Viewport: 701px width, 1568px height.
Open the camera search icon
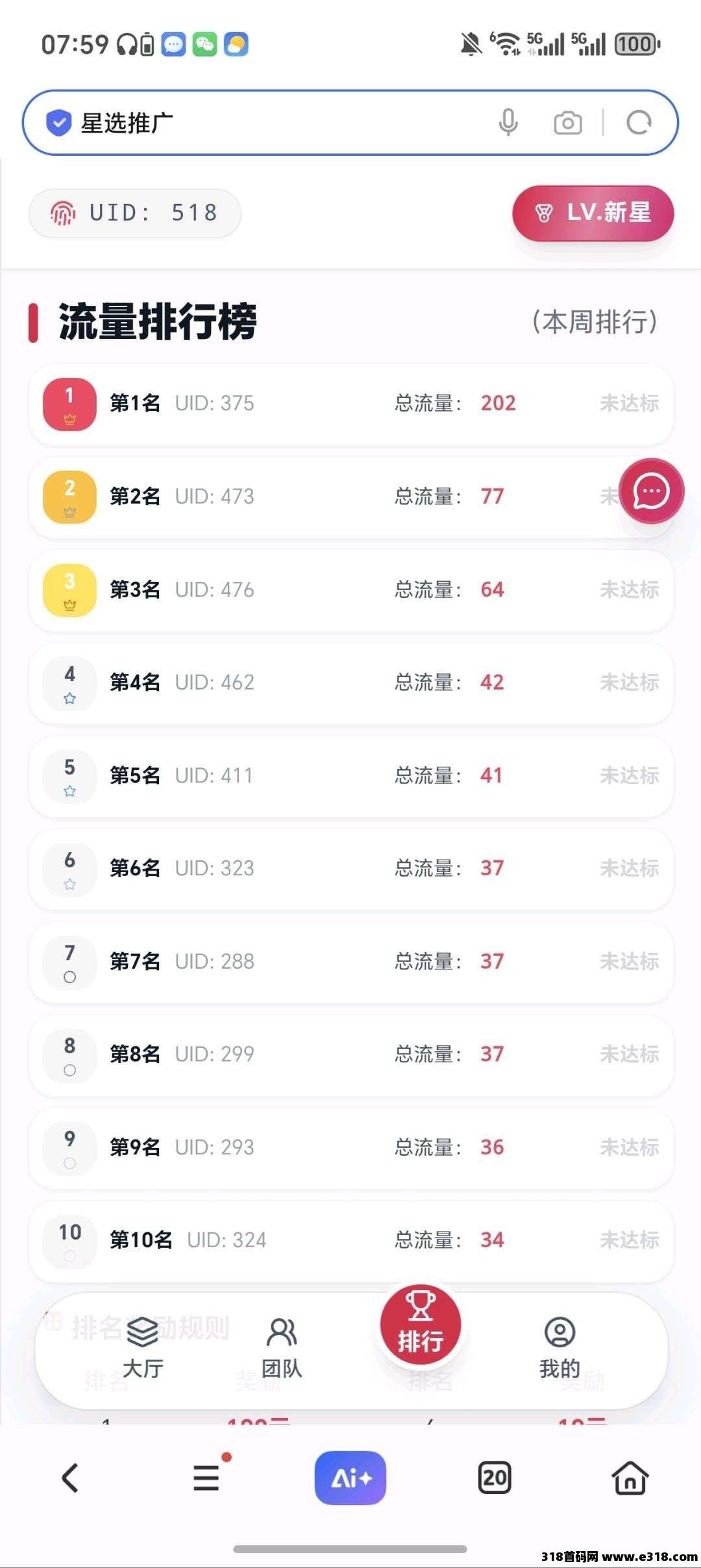point(567,123)
